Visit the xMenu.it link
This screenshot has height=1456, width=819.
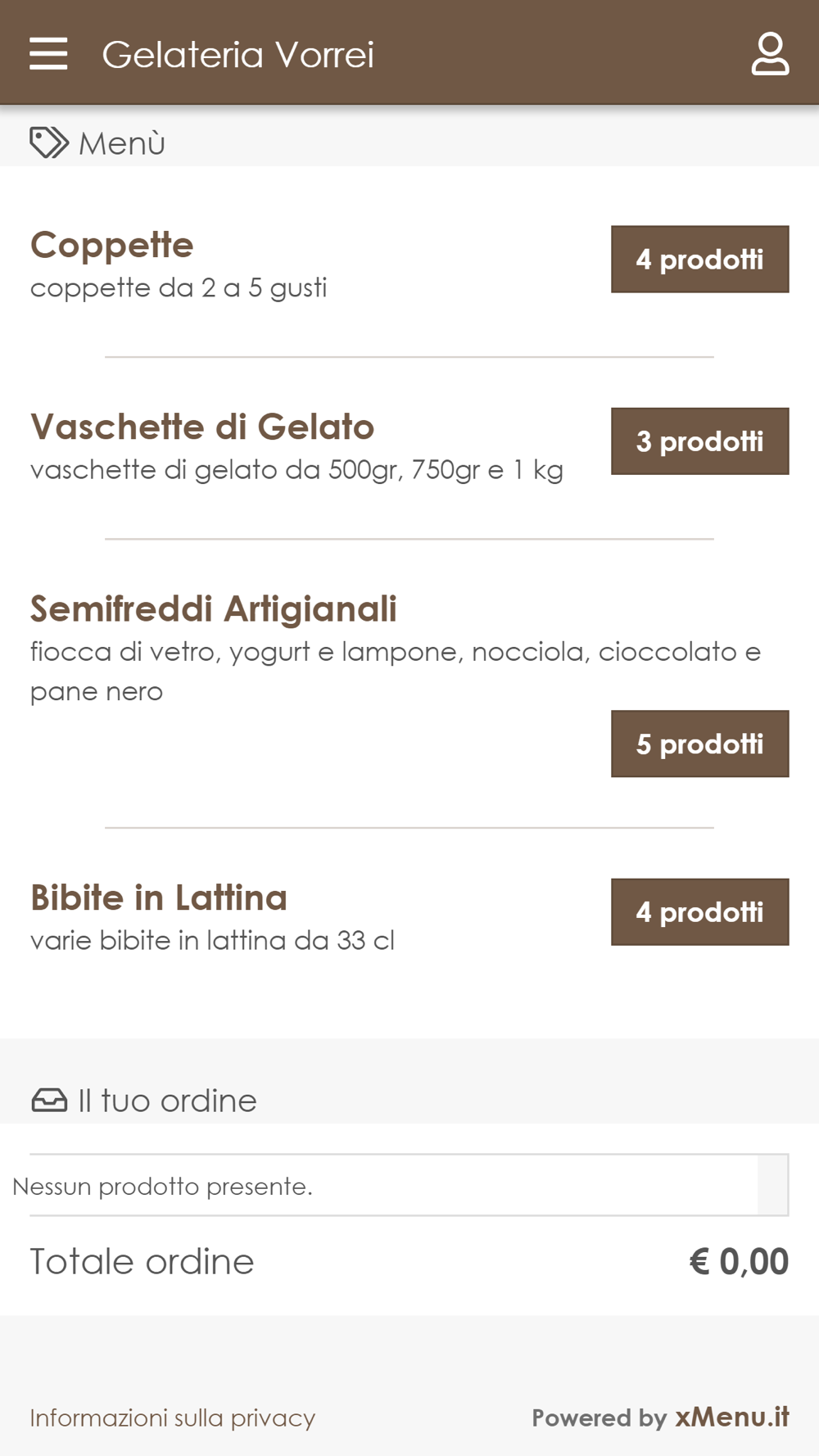tap(732, 1417)
